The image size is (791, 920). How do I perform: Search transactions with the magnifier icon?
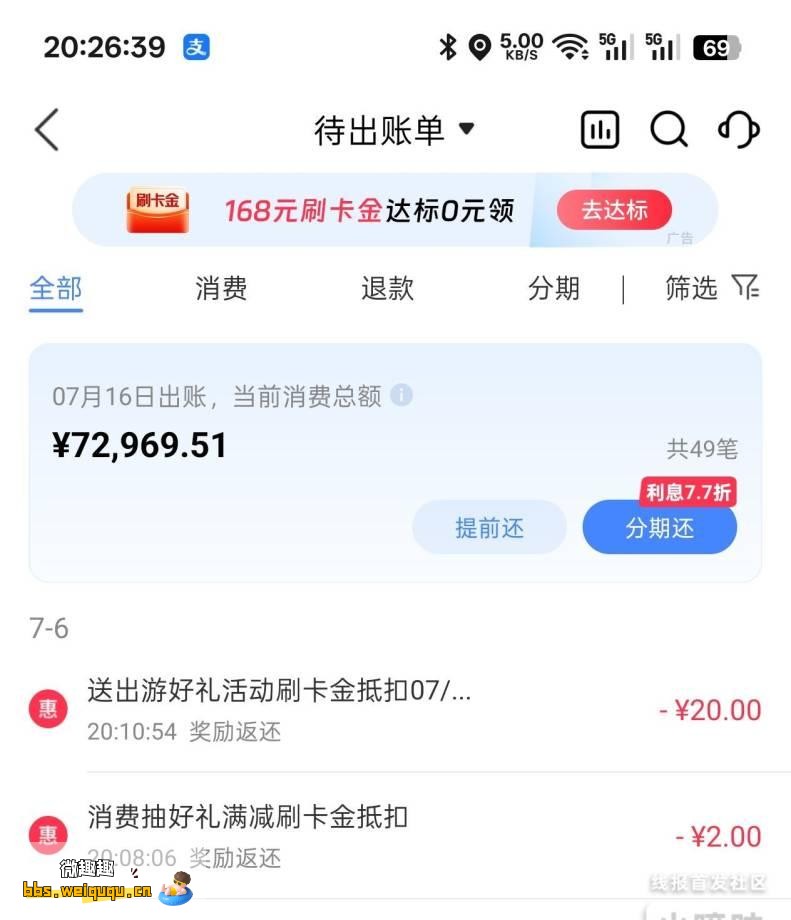click(x=668, y=130)
